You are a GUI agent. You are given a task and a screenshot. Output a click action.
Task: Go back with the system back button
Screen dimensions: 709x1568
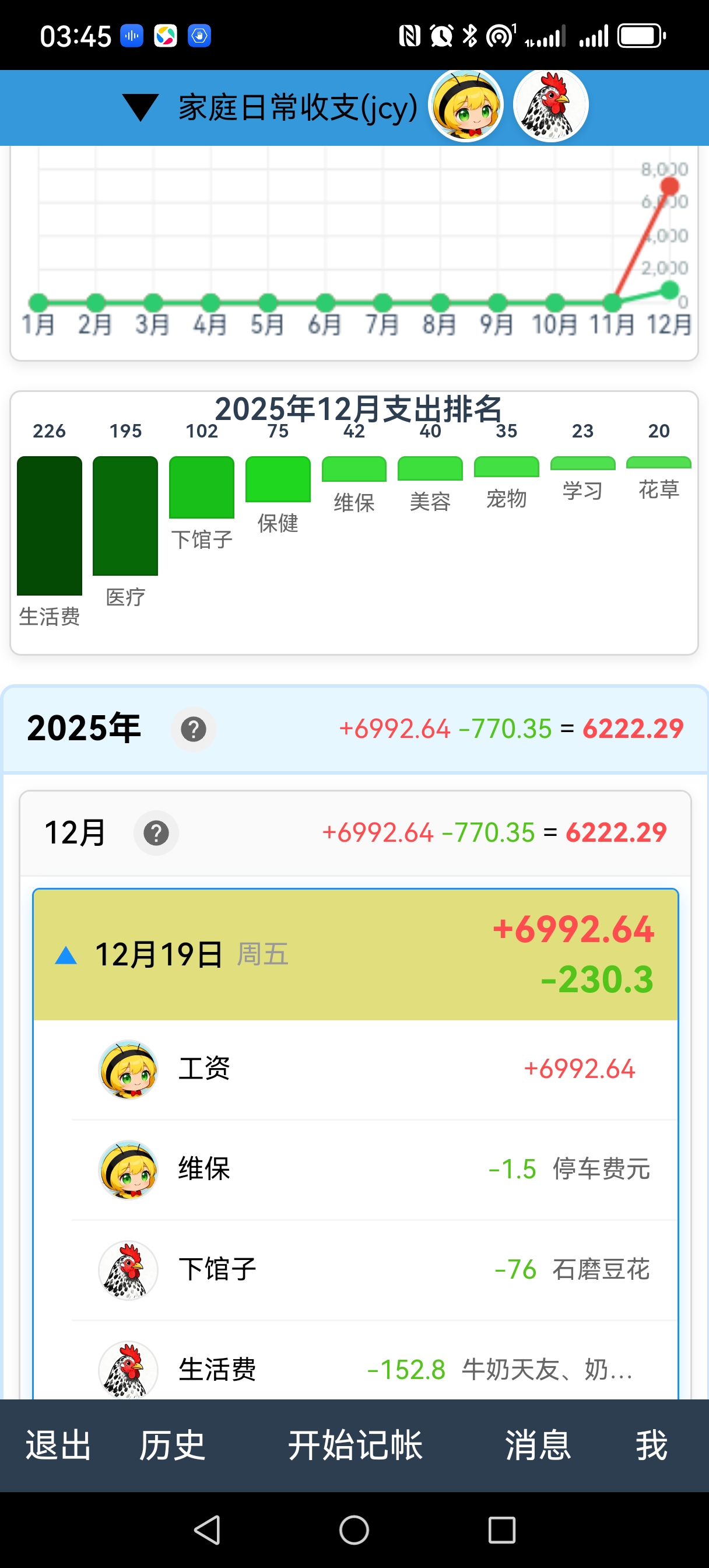207,1529
